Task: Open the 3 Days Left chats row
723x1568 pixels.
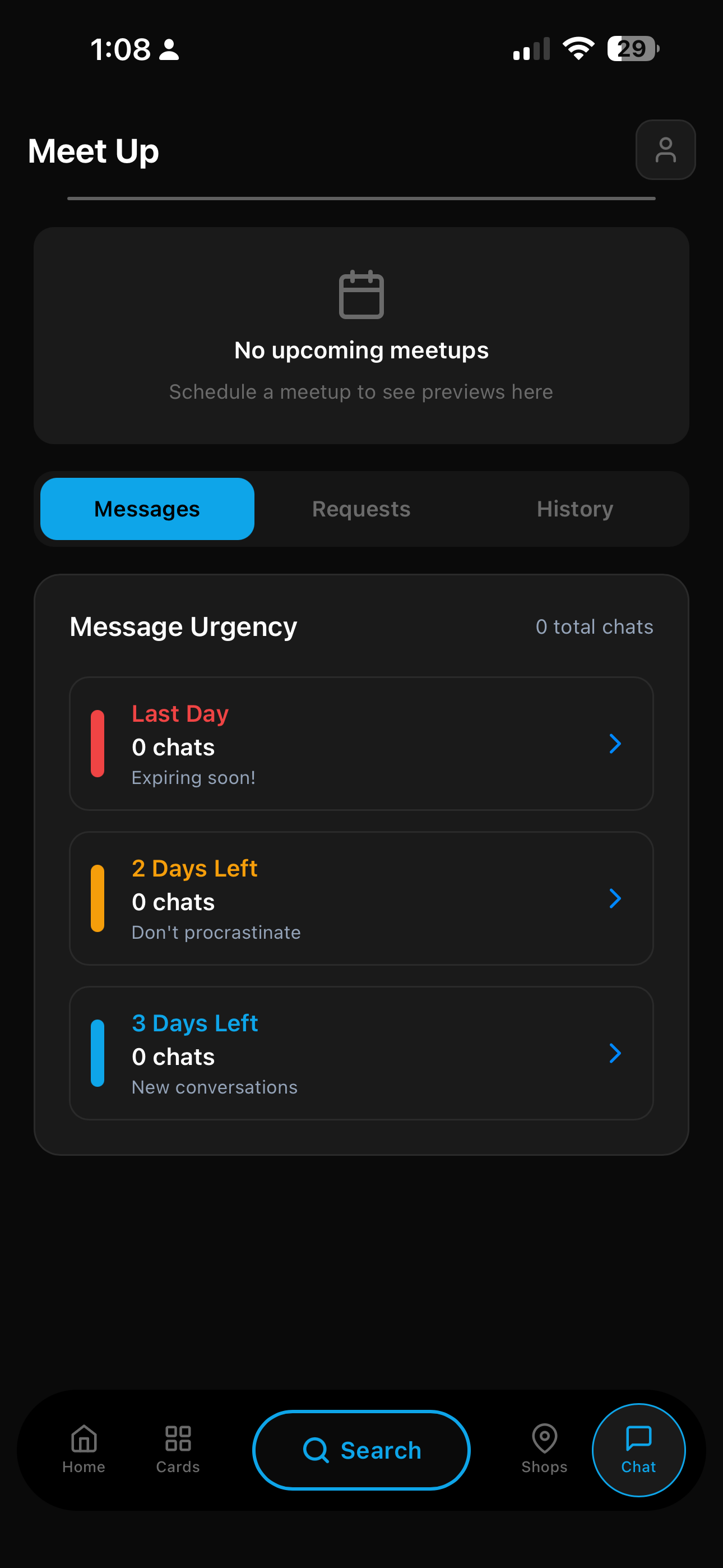Action: coord(361,1053)
